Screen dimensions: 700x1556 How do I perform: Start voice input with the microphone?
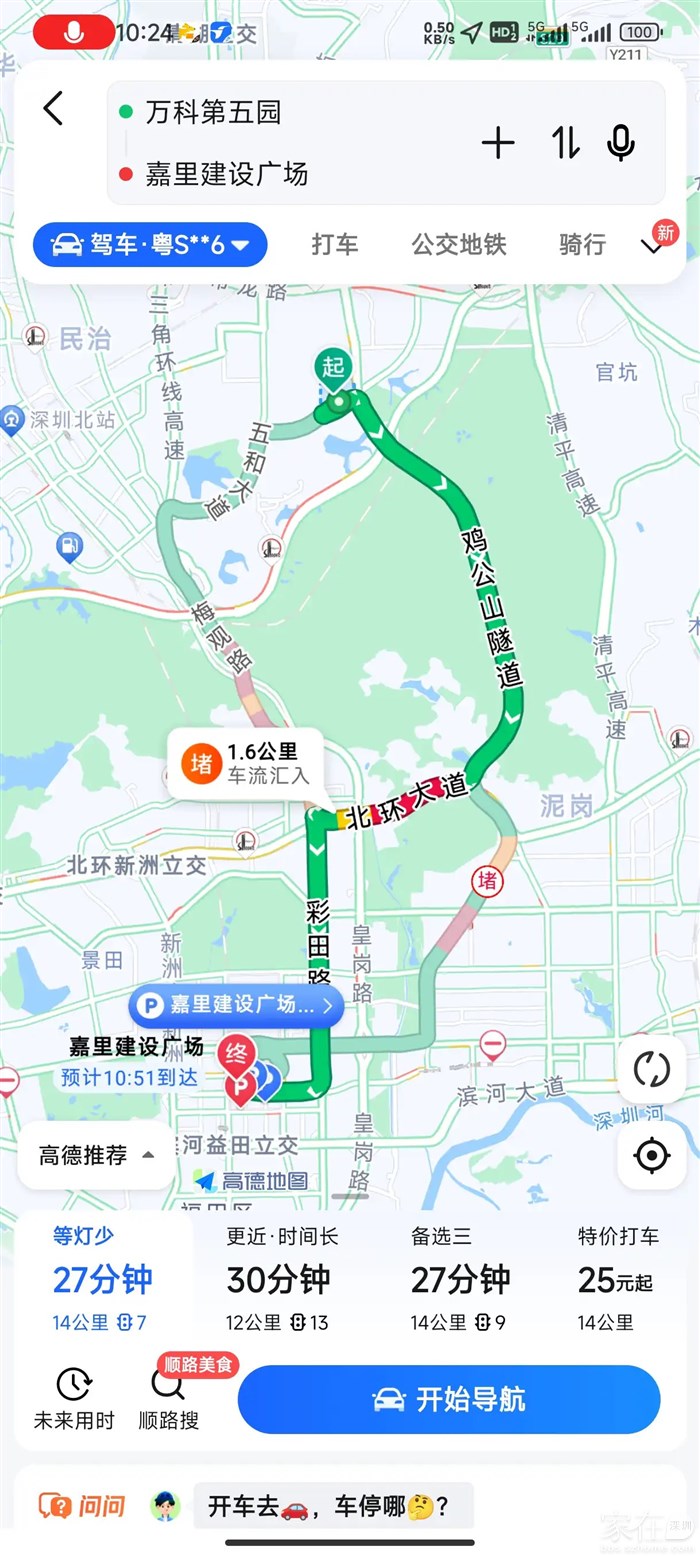click(x=621, y=144)
